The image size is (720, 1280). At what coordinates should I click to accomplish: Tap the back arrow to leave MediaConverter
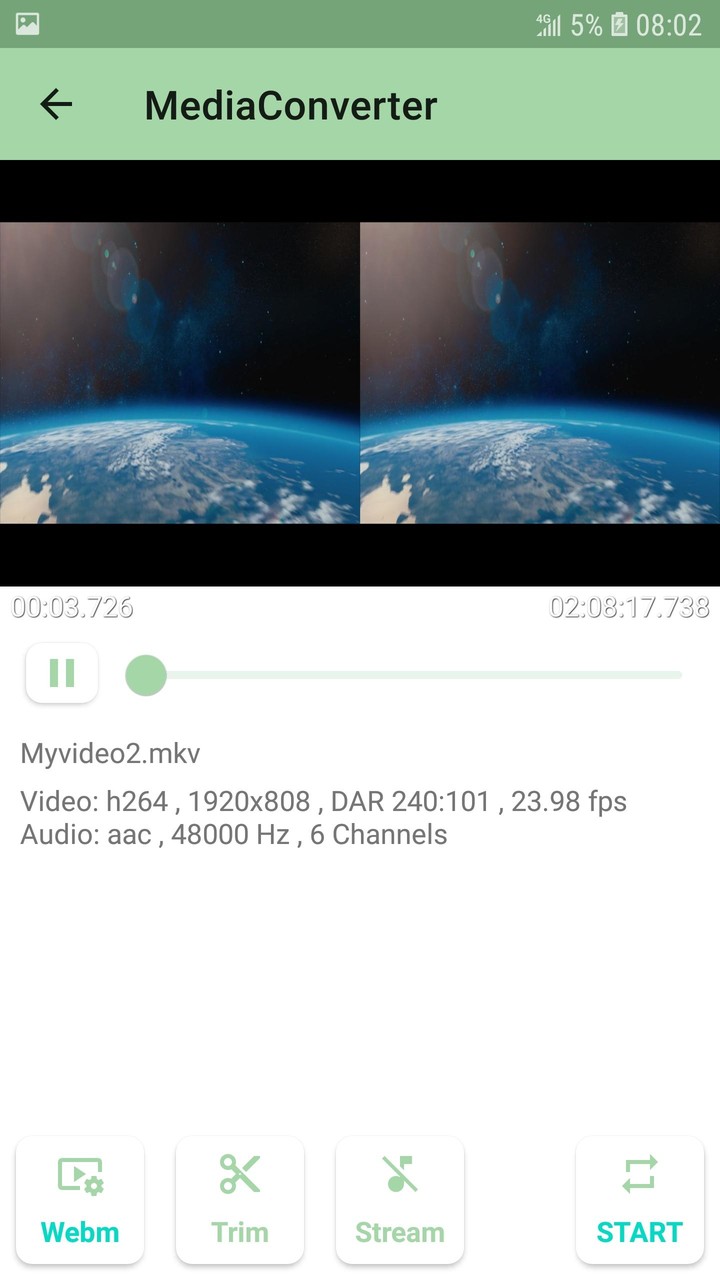[x=57, y=104]
